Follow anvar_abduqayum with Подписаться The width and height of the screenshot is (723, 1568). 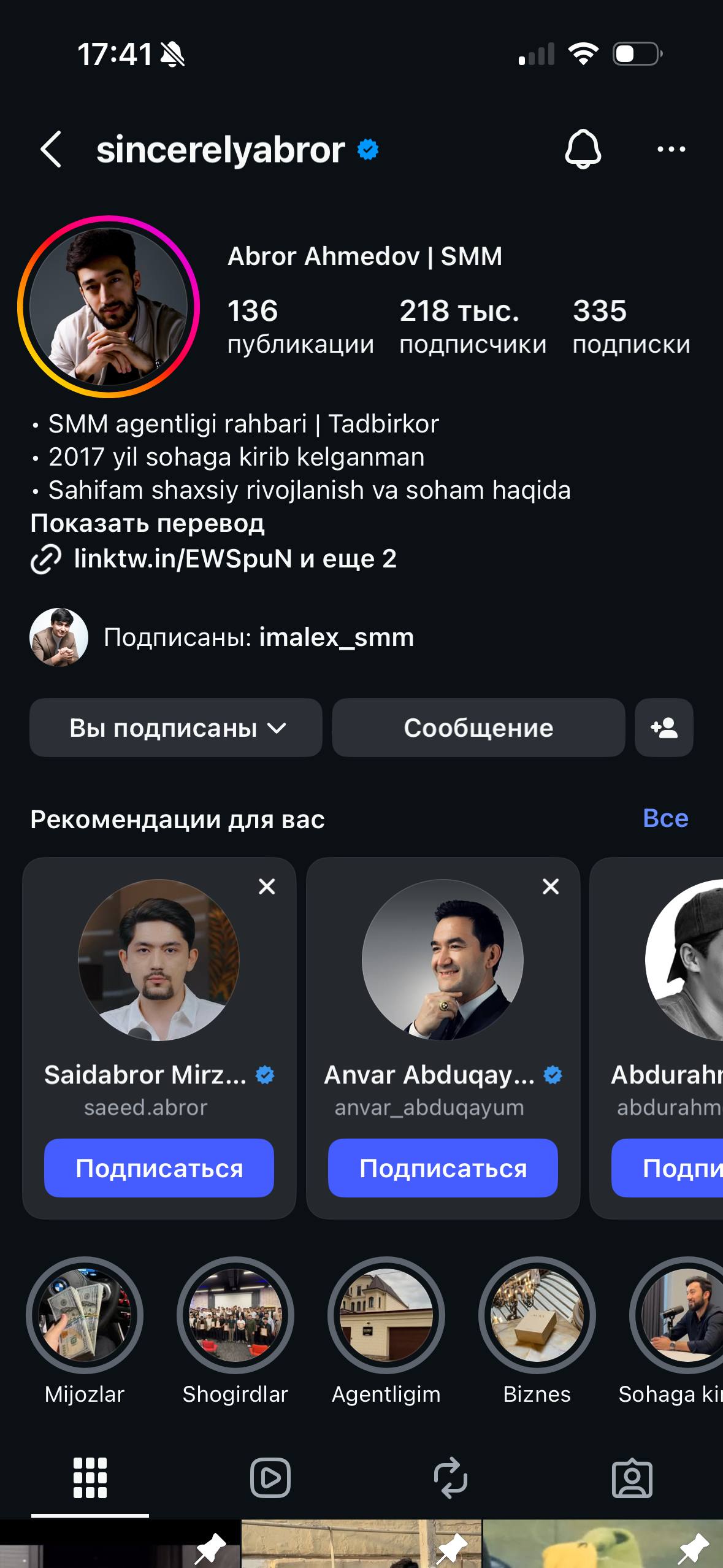tap(443, 1168)
